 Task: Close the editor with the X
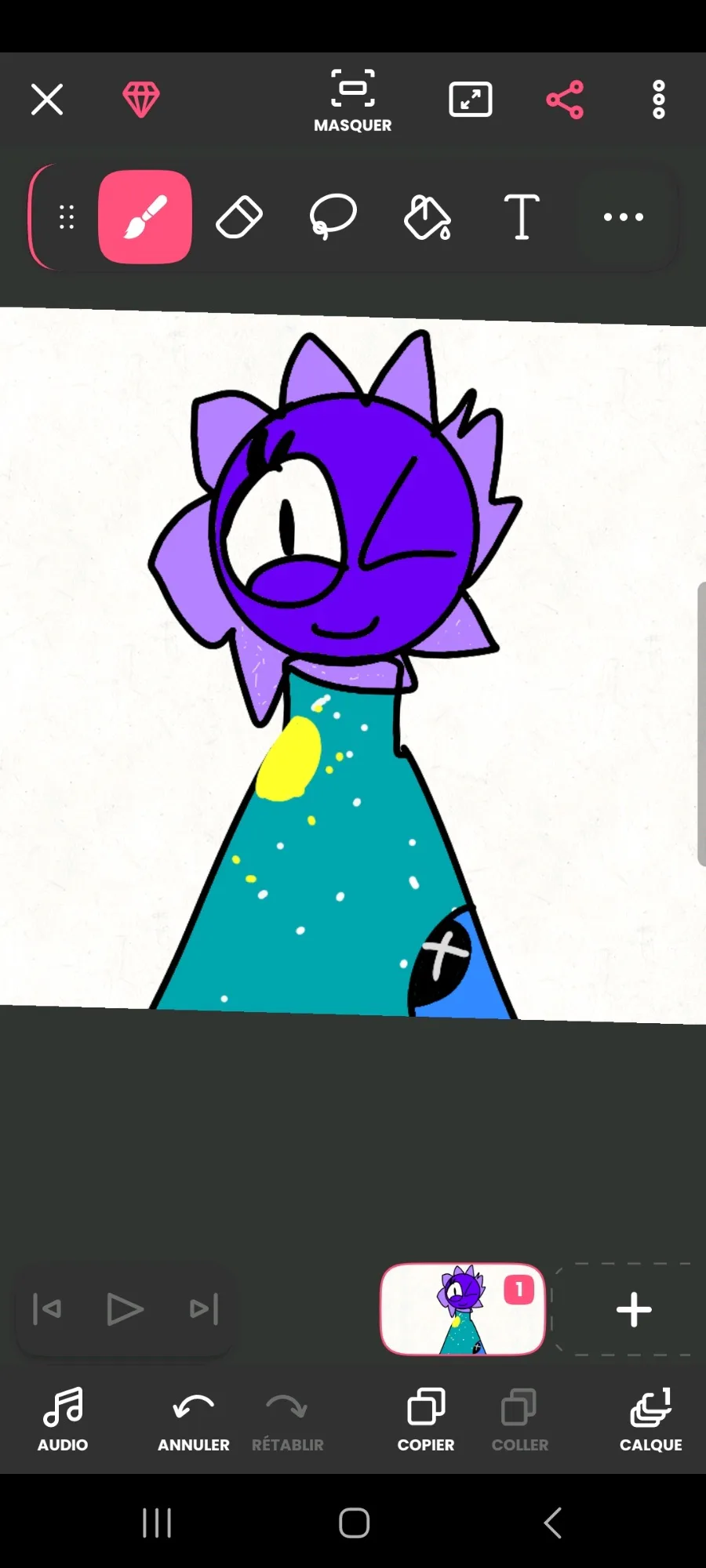point(47,100)
